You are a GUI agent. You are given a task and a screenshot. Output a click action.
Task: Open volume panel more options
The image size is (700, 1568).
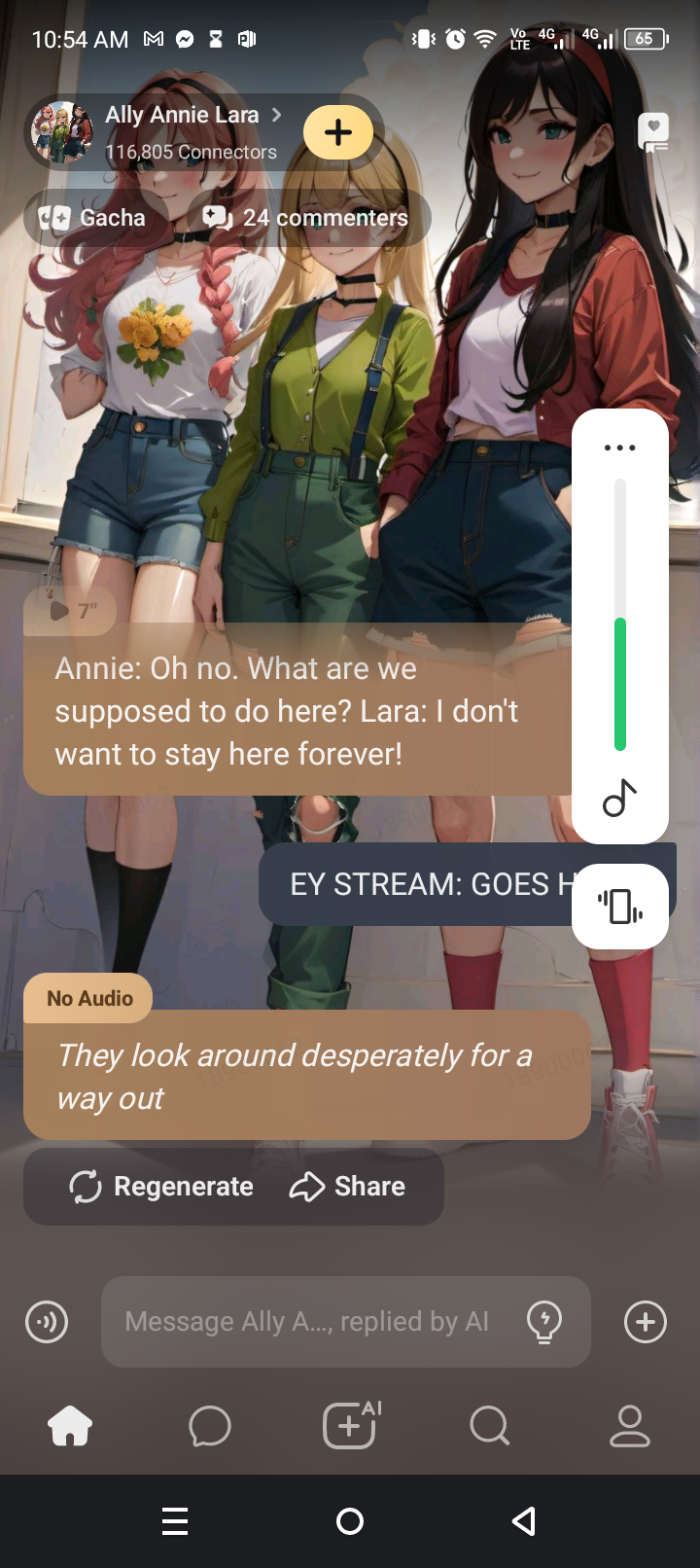coord(619,447)
